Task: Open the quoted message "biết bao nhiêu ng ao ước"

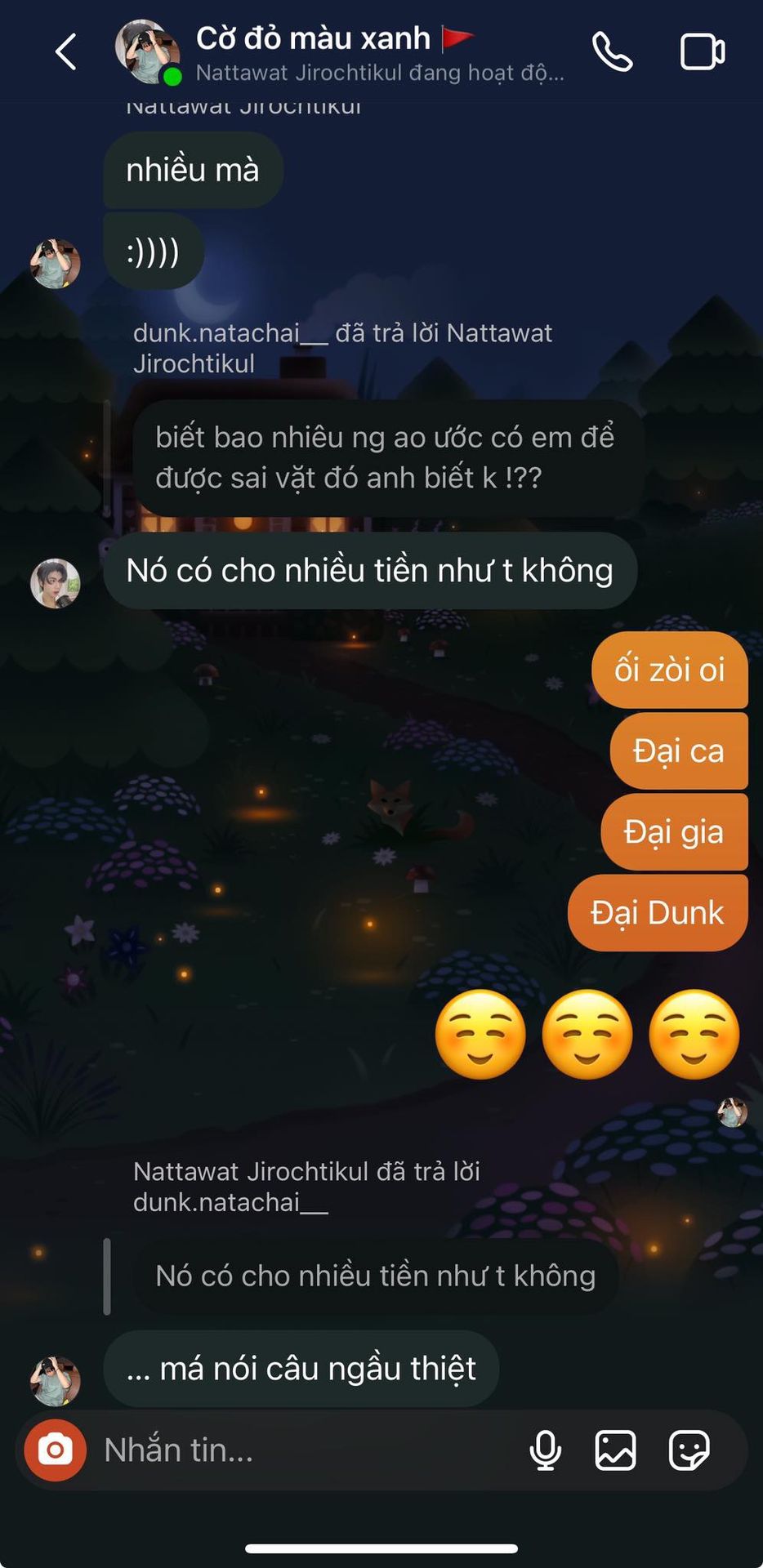Action: (x=386, y=457)
